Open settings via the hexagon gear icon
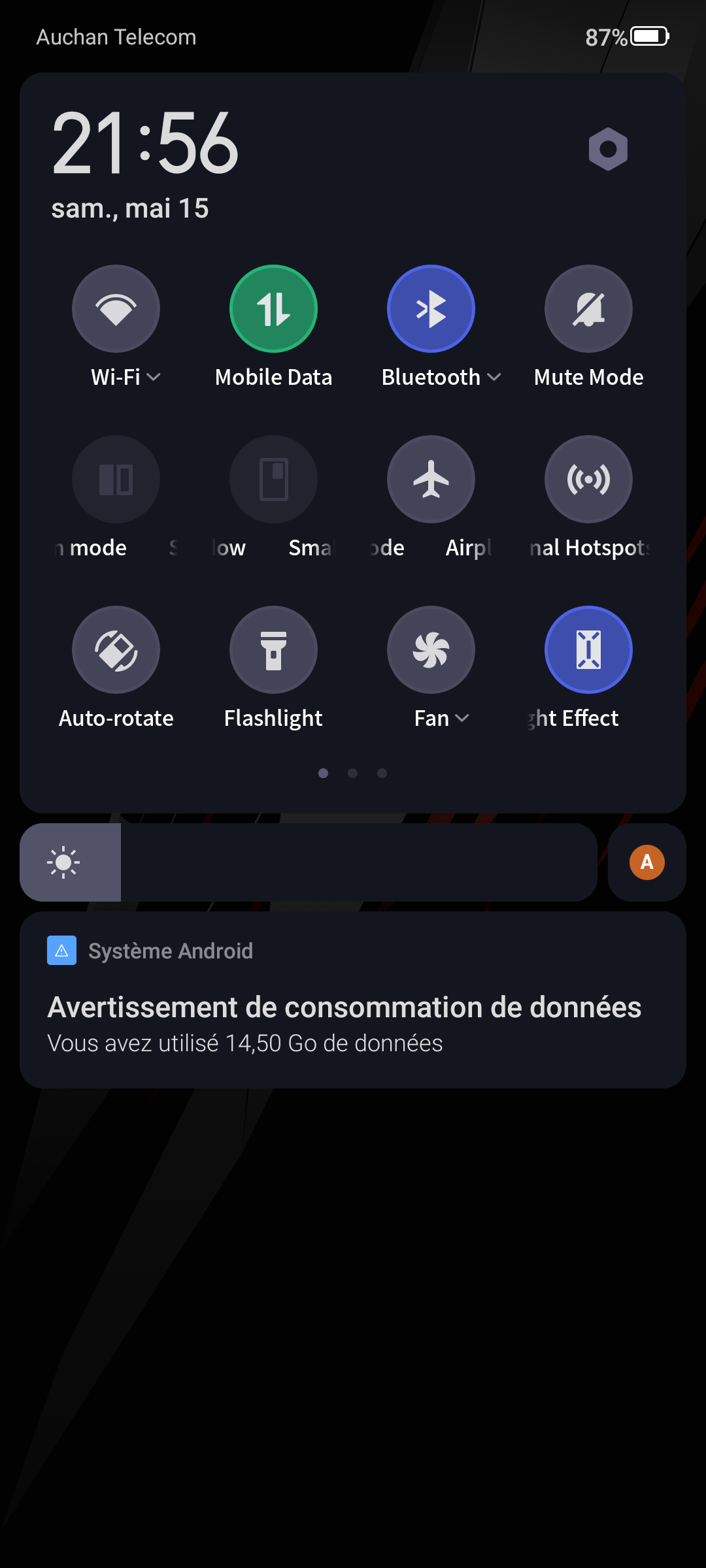 pyautogui.click(x=608, y=149)
